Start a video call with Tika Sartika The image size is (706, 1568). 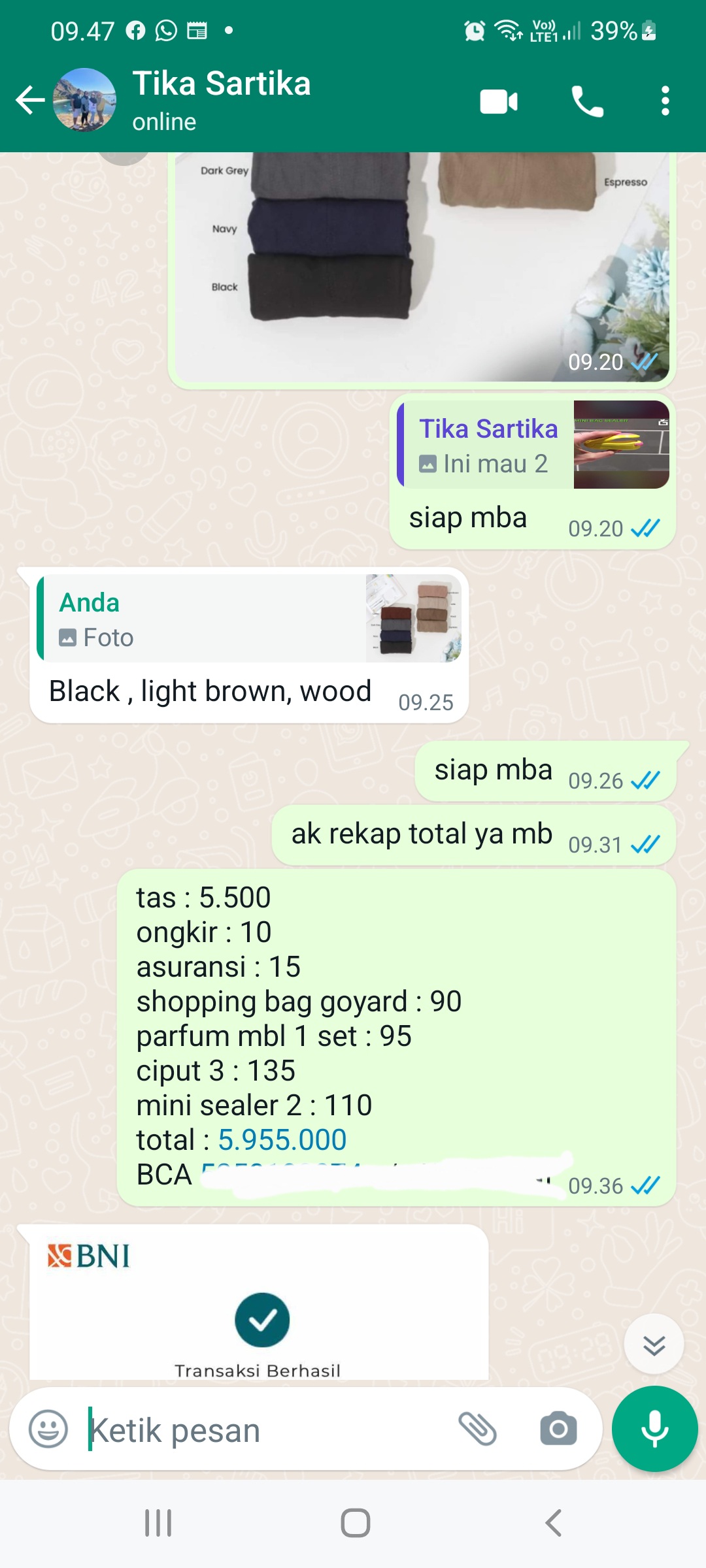(499, 101)
